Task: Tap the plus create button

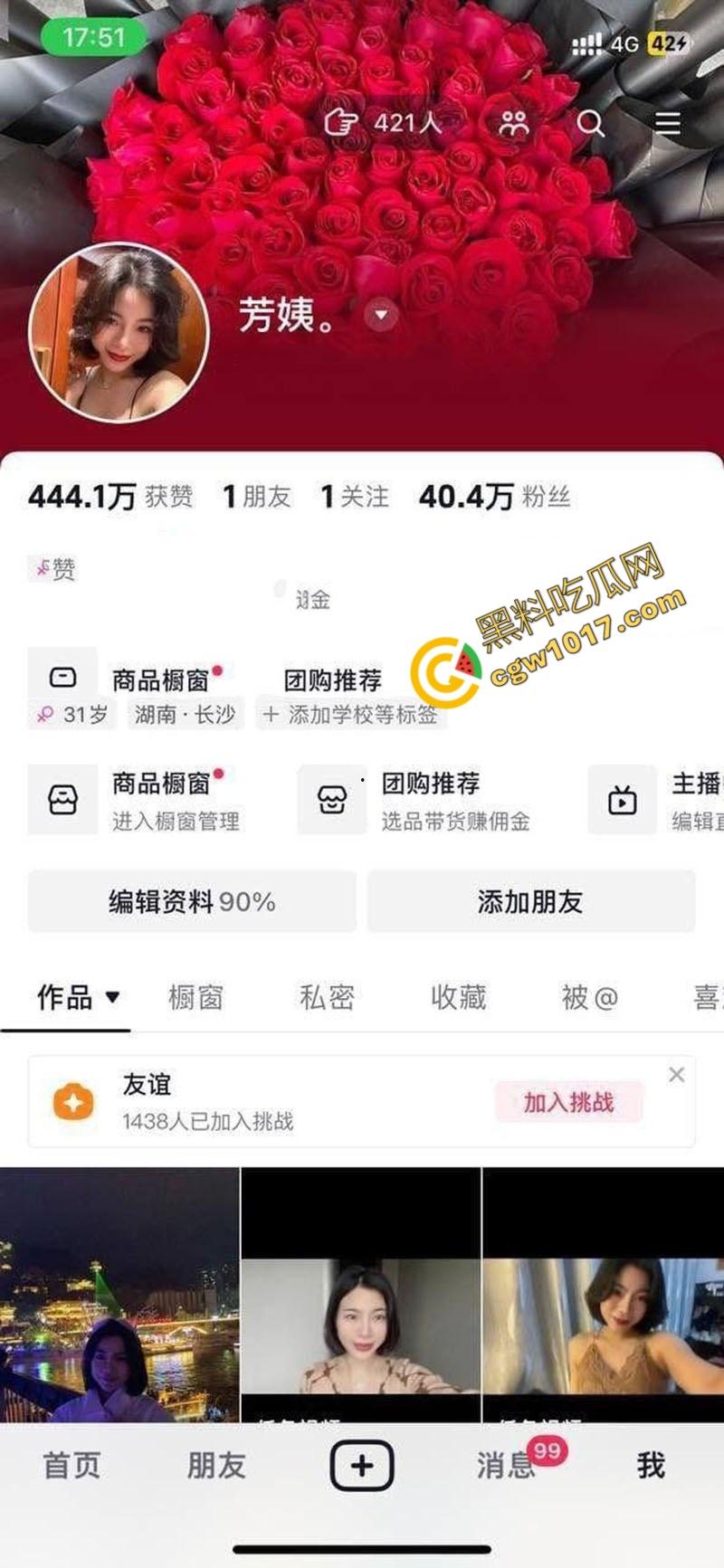Action: [362, 1465]
